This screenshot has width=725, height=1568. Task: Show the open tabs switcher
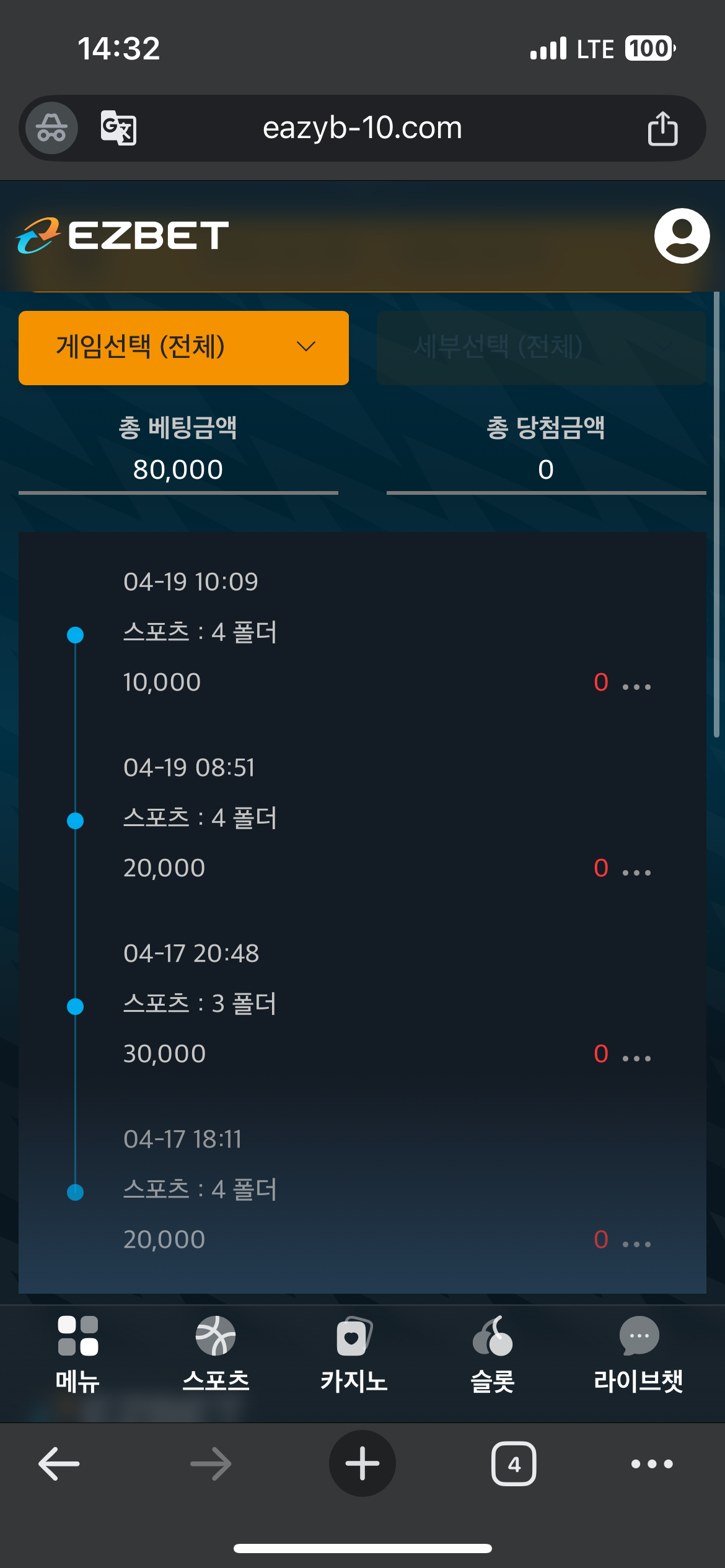(514, 1464)
